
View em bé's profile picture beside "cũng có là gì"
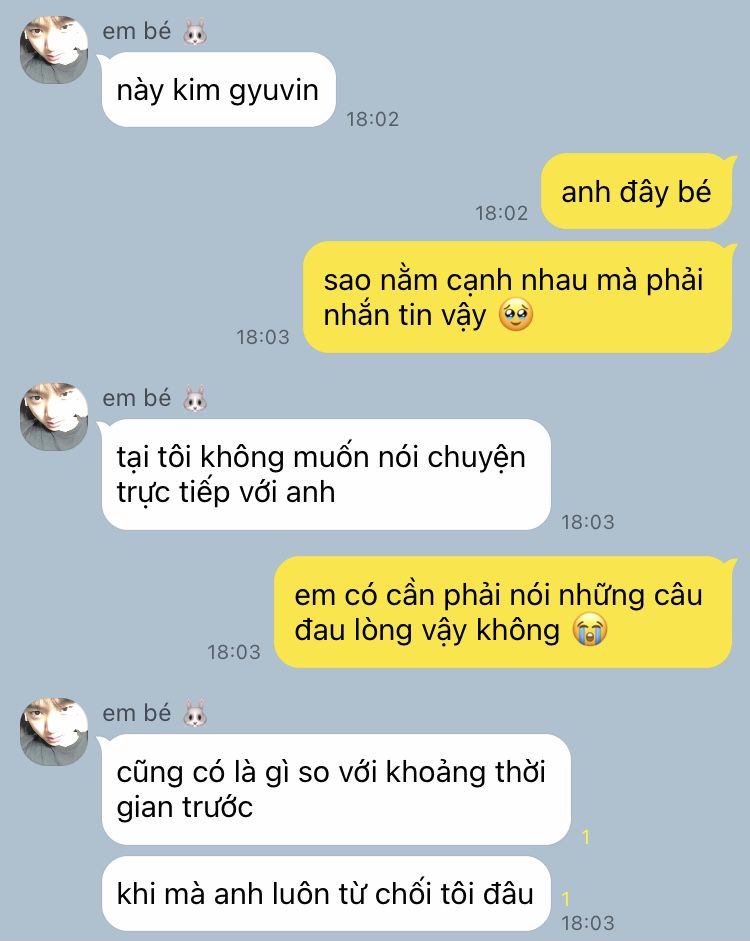(x=54, y=732)
